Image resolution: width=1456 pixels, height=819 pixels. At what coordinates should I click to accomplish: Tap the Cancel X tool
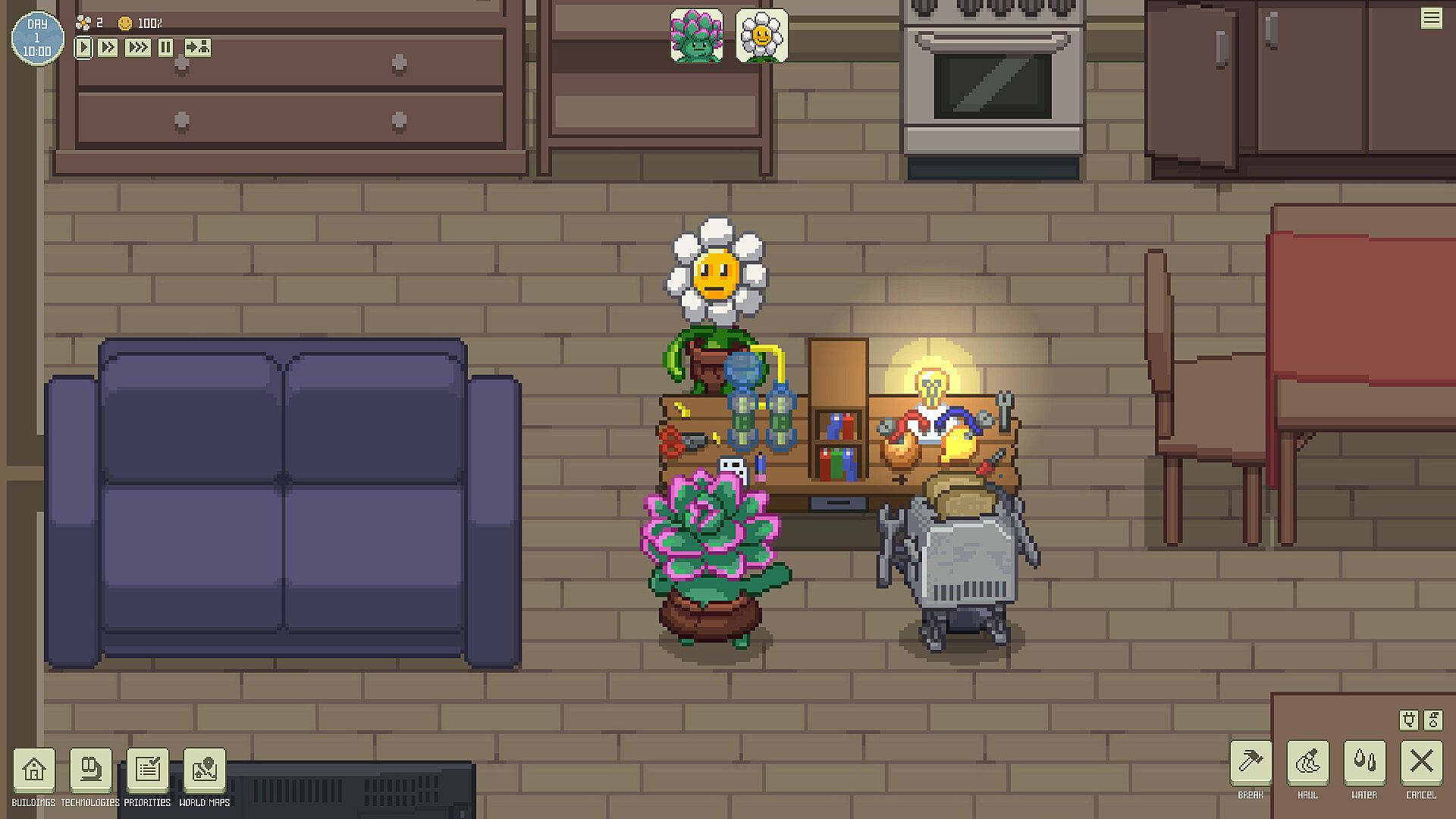coord(1421,761)
